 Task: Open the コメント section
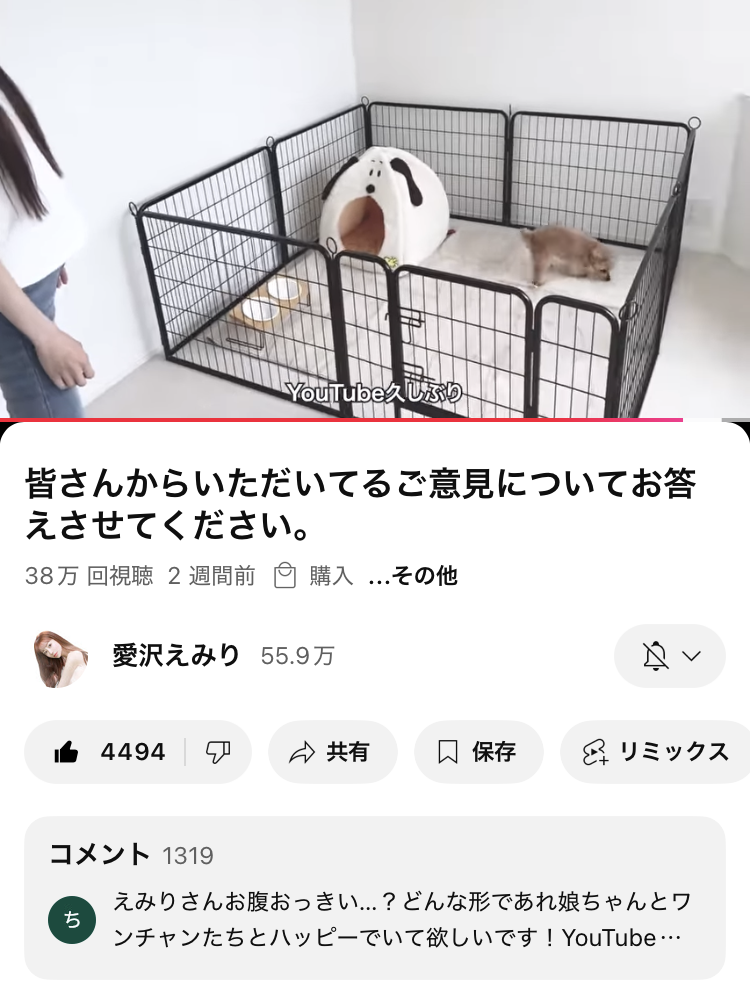pyautogui.click(x=374, y=897)
